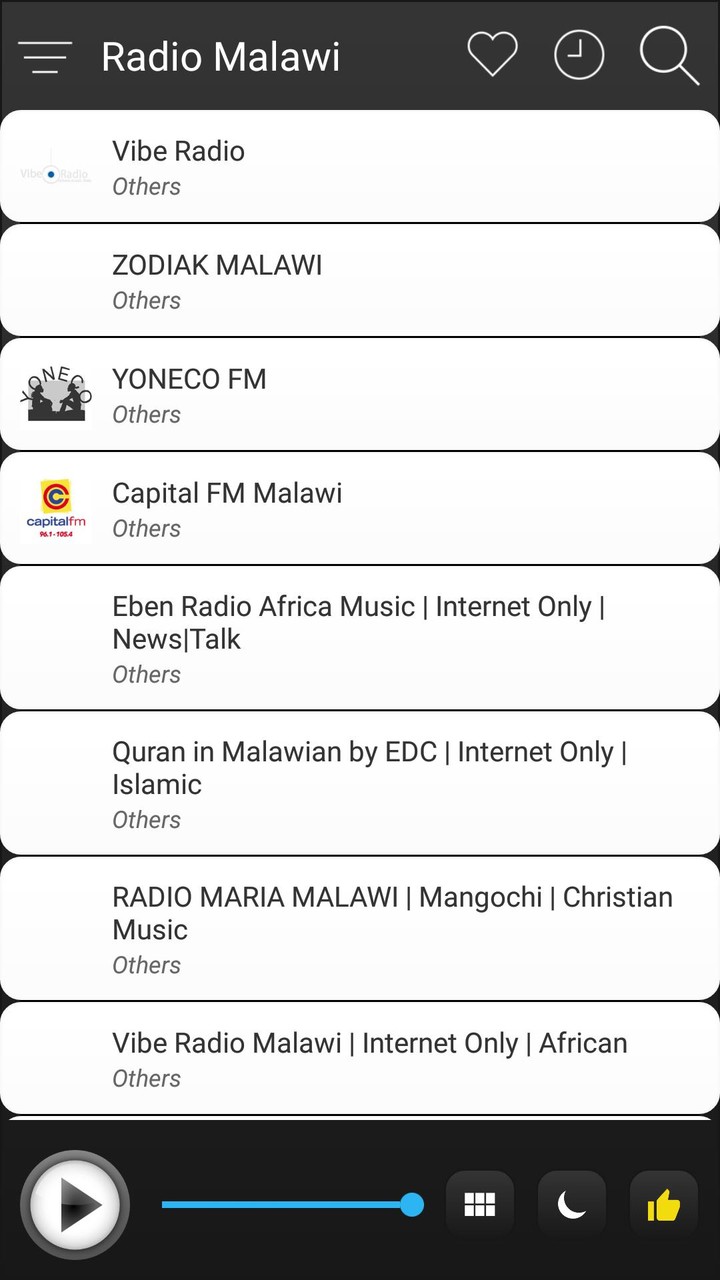Switch to grid view layout

[x=480, y=1205]
